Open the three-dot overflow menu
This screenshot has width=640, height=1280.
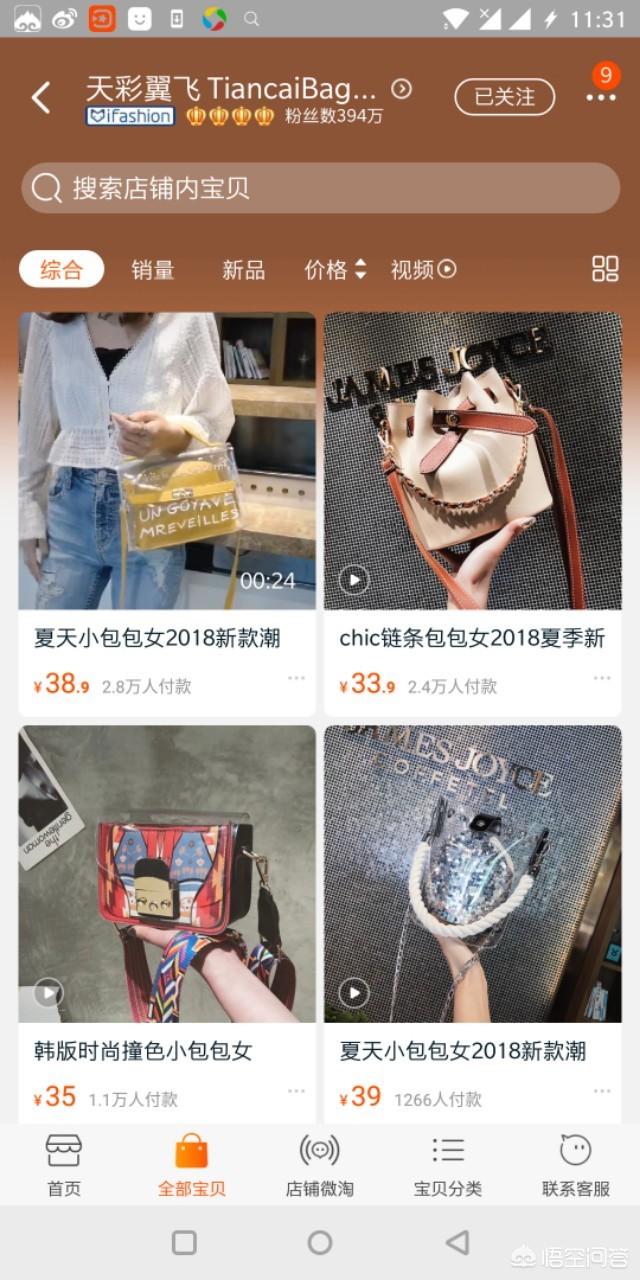pos(601,97)
